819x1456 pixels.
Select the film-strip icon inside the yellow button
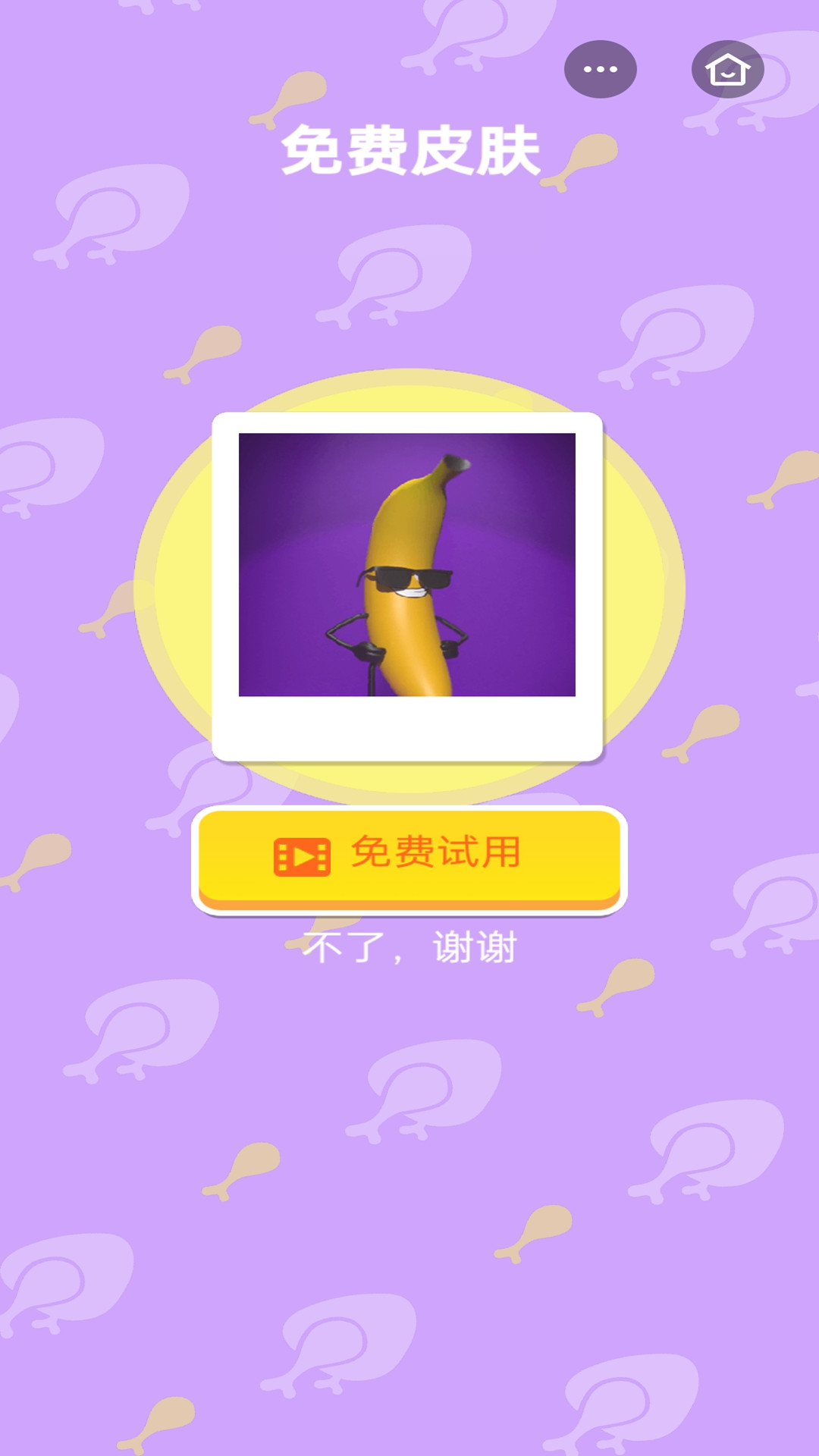pos(300,855)
